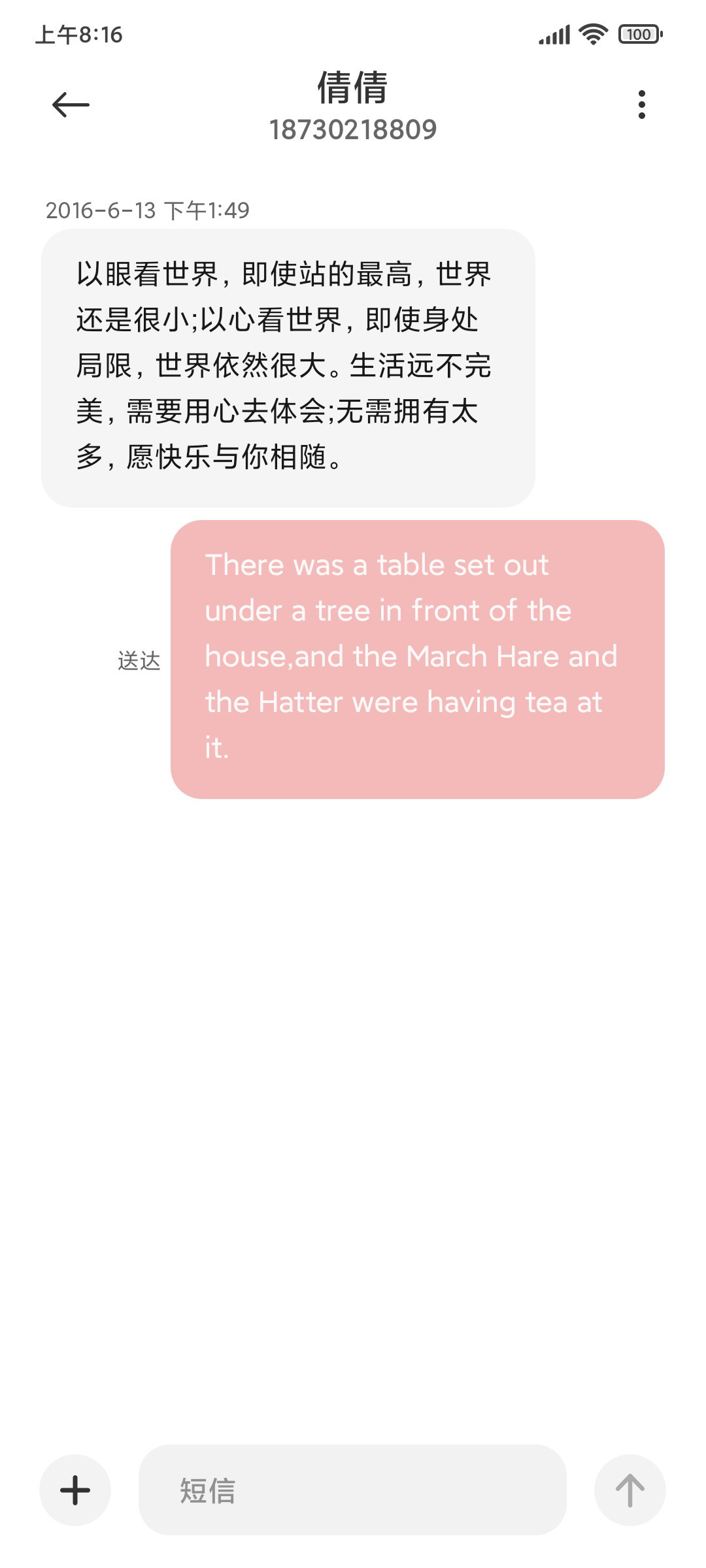Open the three-dot overflow menu
This screenshot has height=1568, width=706.
(x=641, y=105)
